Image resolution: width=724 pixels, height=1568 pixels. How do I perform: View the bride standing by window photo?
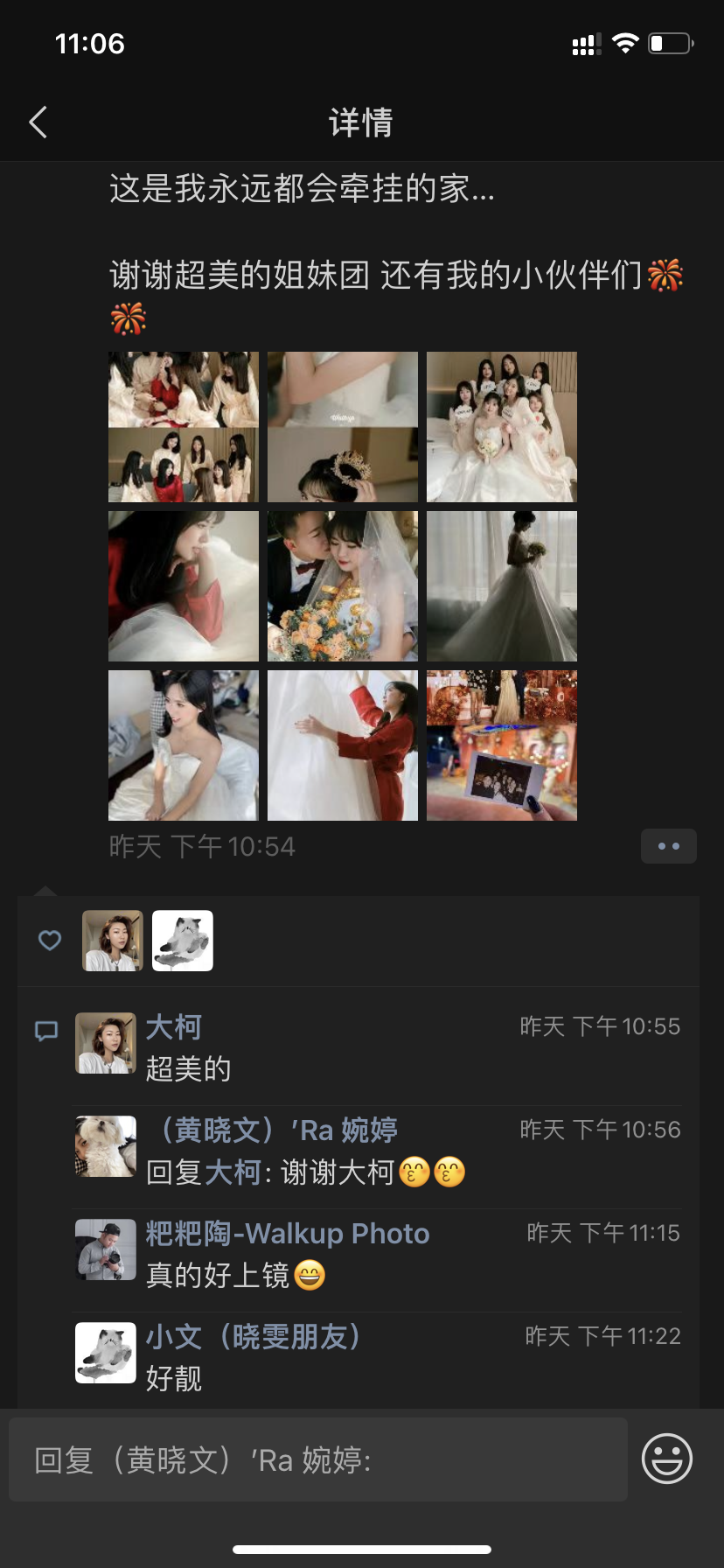click(x=502, y=586)
